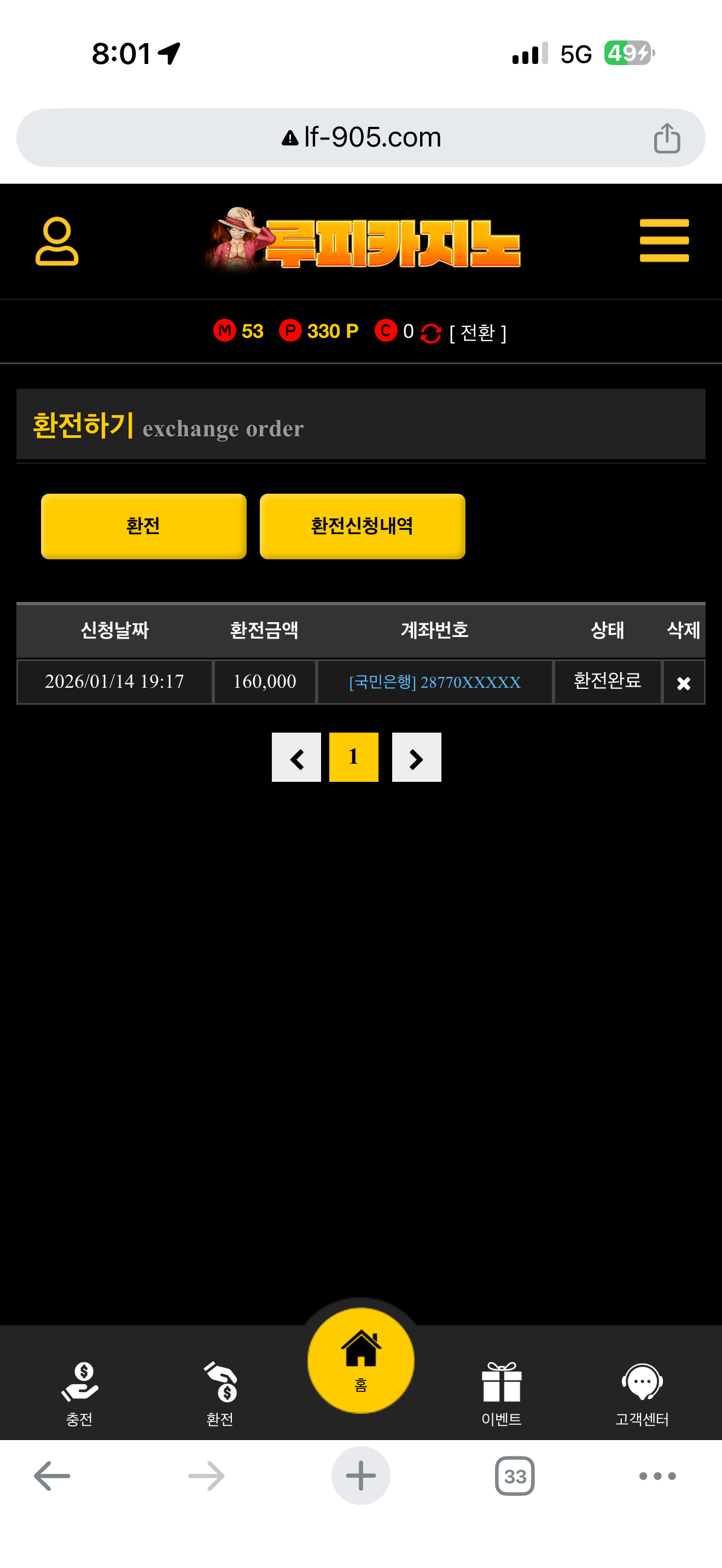This screenshot has height=1568, width=722.
Task: Share the page from address bar
Action: tap(667, 138)
